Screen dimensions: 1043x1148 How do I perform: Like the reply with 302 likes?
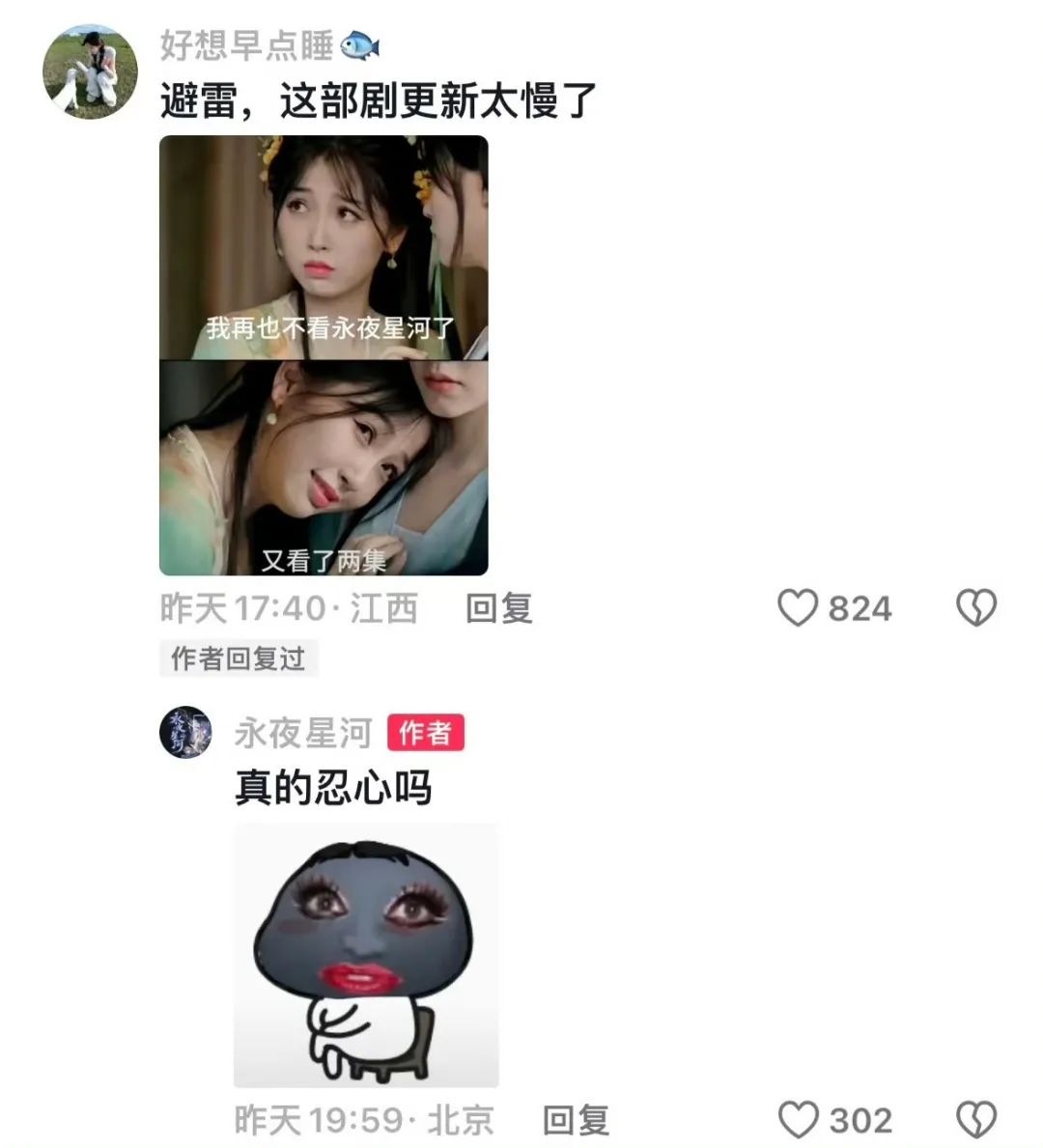pyautogui.click(x=798, y=1120)
